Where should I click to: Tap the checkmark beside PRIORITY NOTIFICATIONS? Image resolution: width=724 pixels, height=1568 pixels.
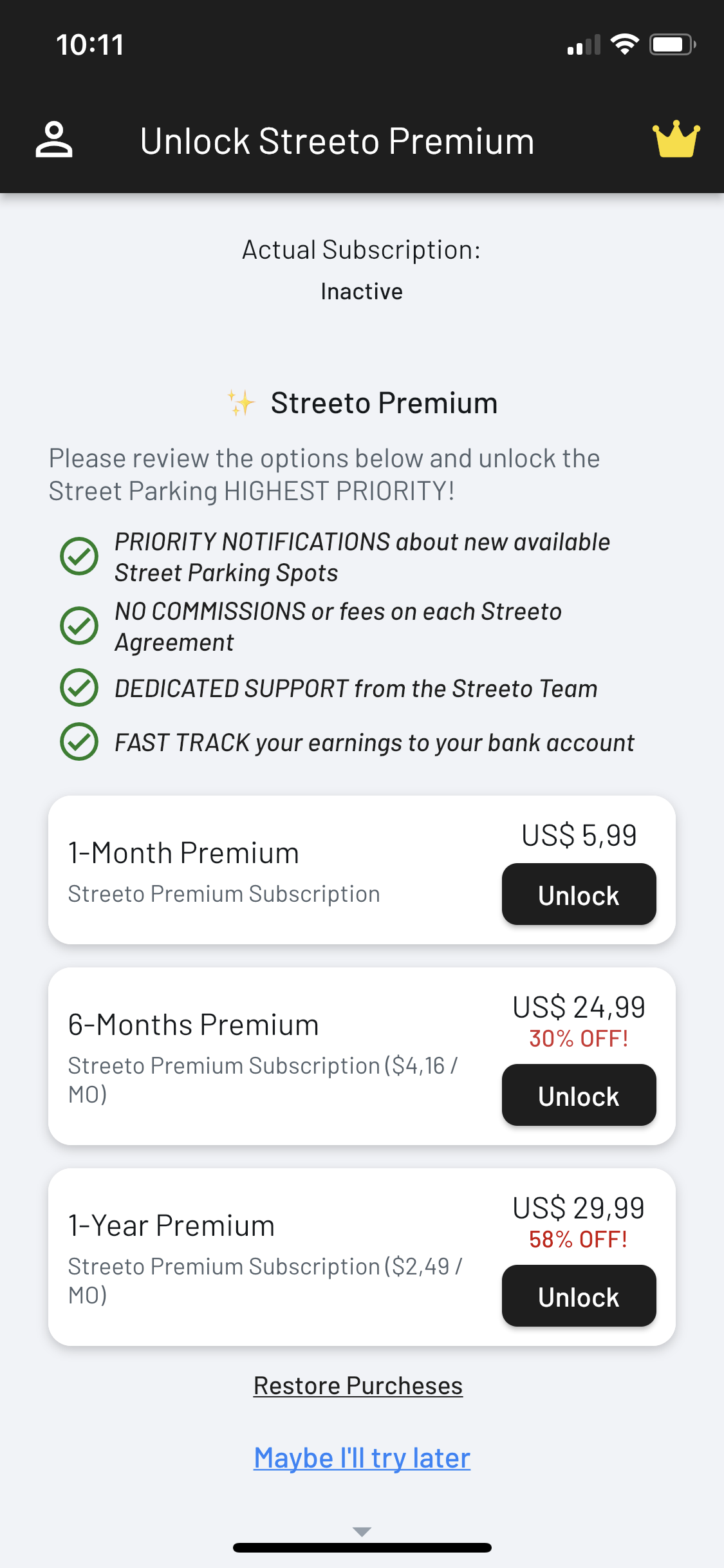click(79, 555)
